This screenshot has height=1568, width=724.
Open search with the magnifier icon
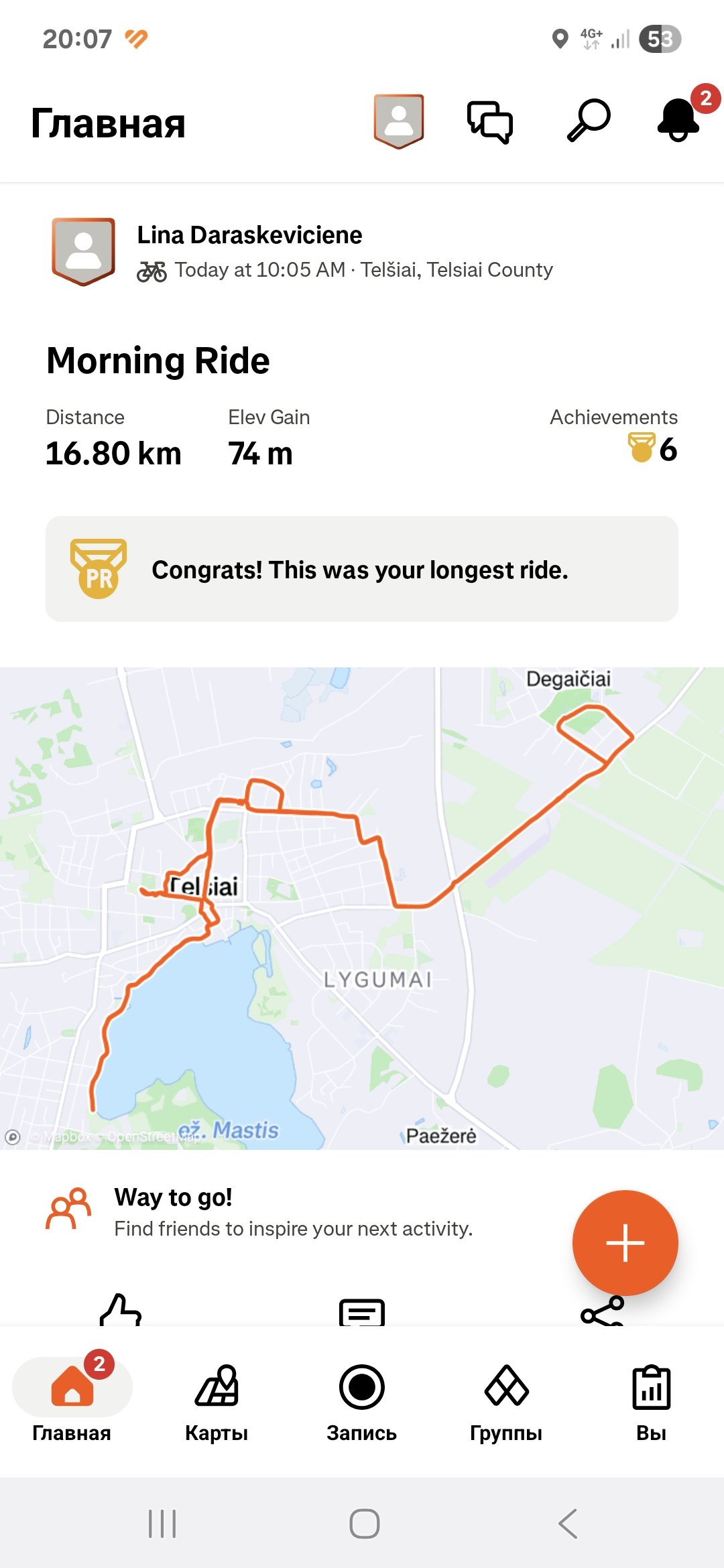pos(589,121)
